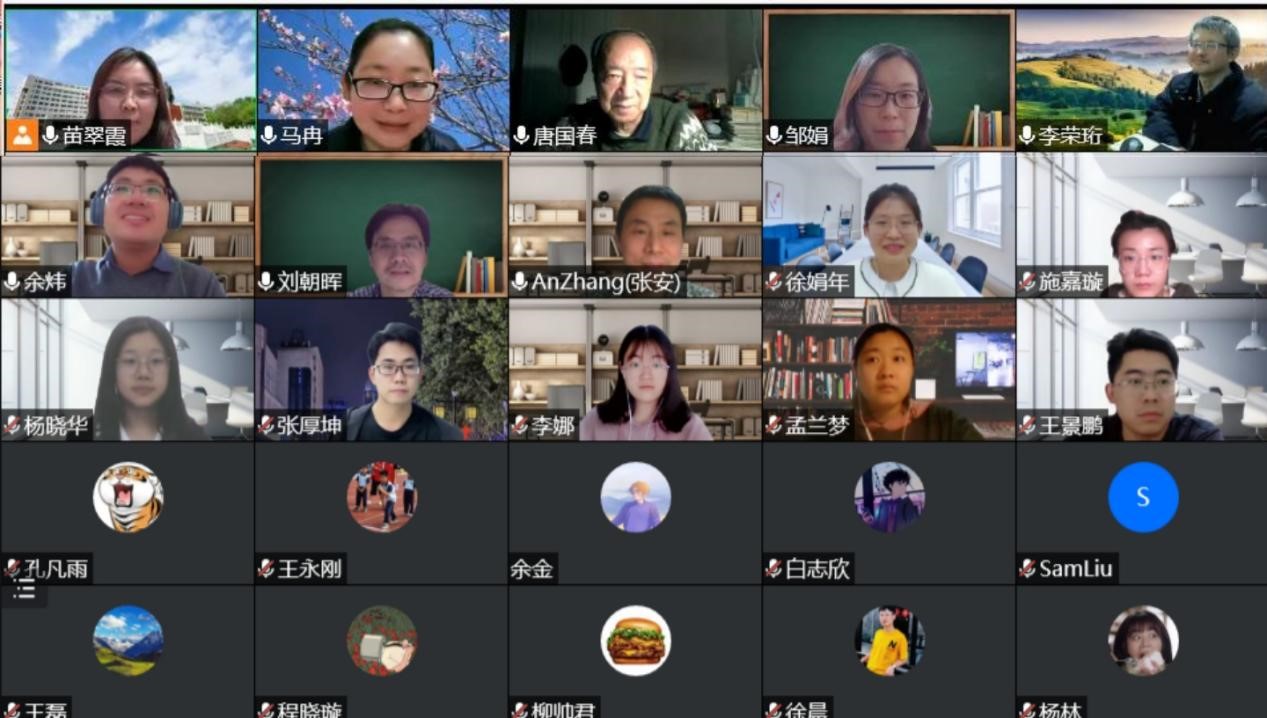Select 李荣珩's video tile
The width and height of the screenshot is (1267, 718).
1142,80
